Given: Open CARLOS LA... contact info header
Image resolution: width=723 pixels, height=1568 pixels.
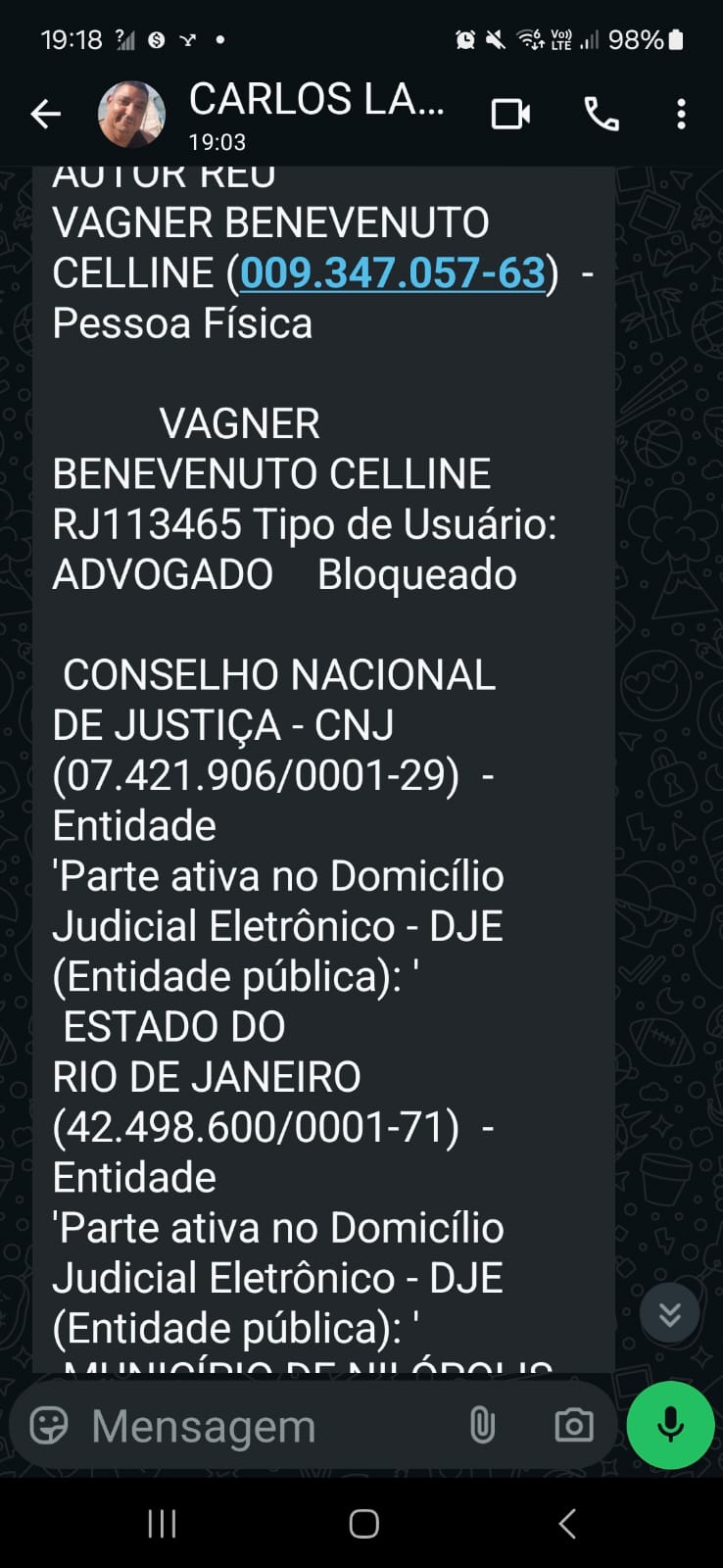Looking at the screenshot, I should (315, 115).
